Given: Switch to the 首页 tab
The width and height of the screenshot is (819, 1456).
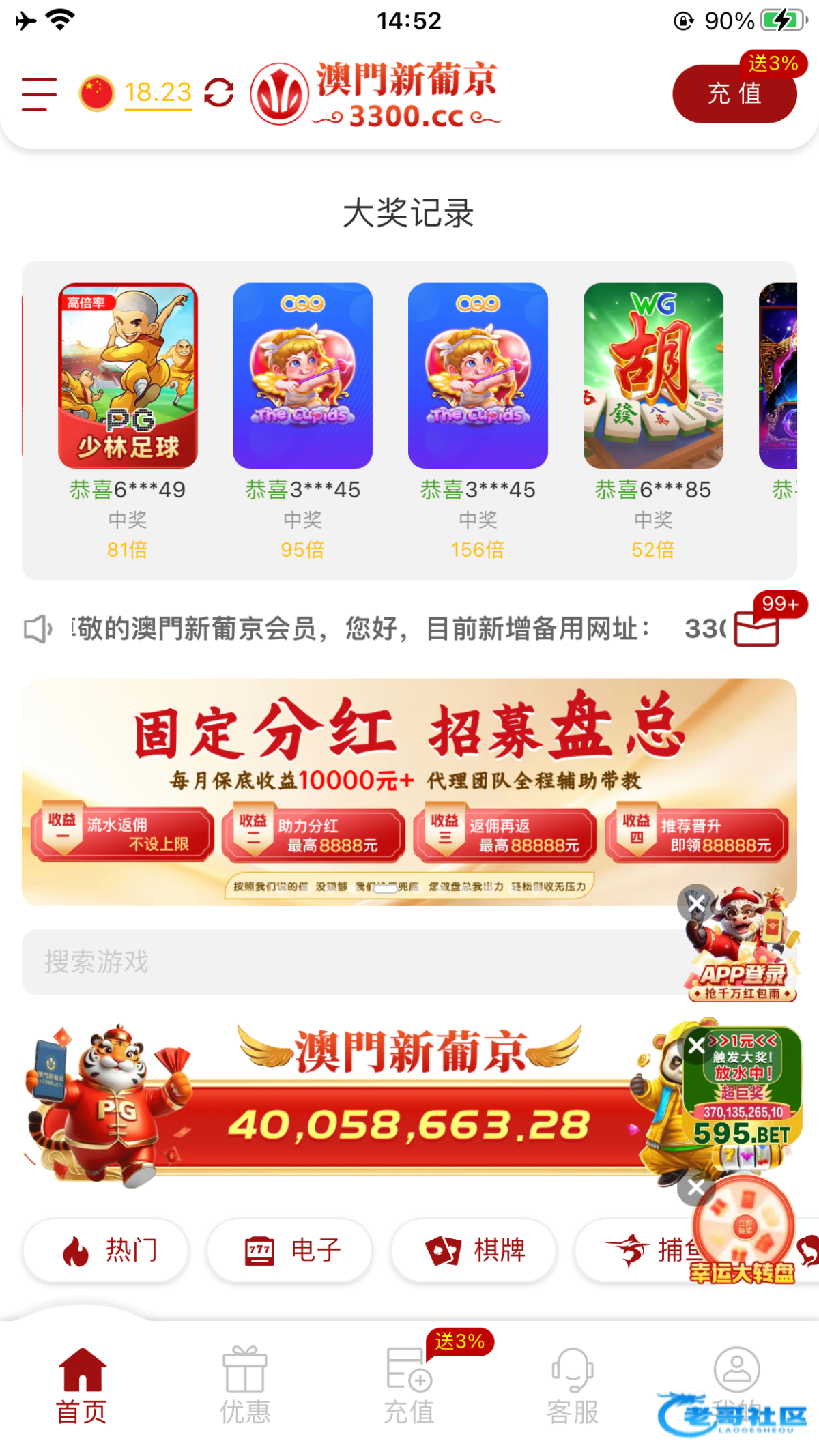Looking at the screenshot, I should (82, 1385).
